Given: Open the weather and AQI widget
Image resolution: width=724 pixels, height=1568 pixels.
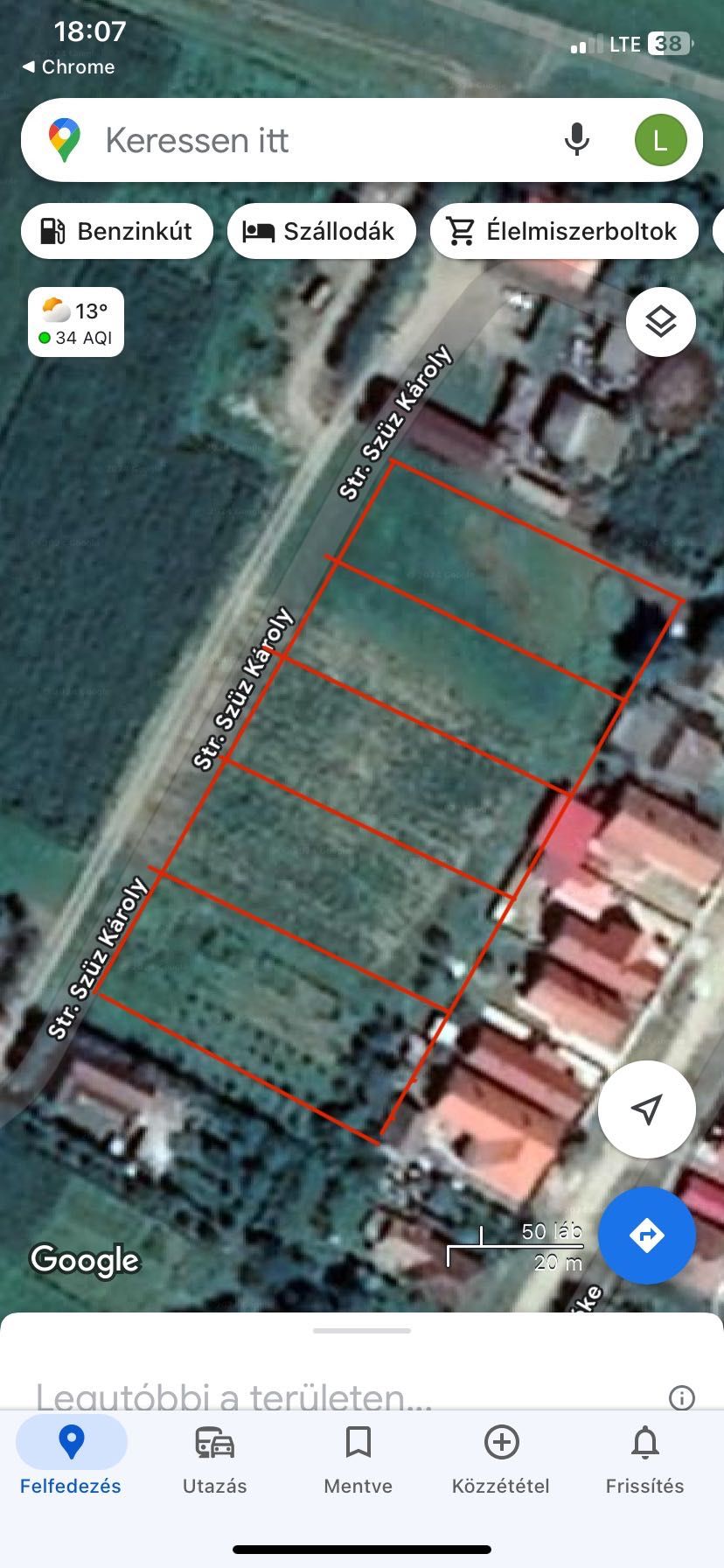Looking at the screenshot, I should point(76,323).
